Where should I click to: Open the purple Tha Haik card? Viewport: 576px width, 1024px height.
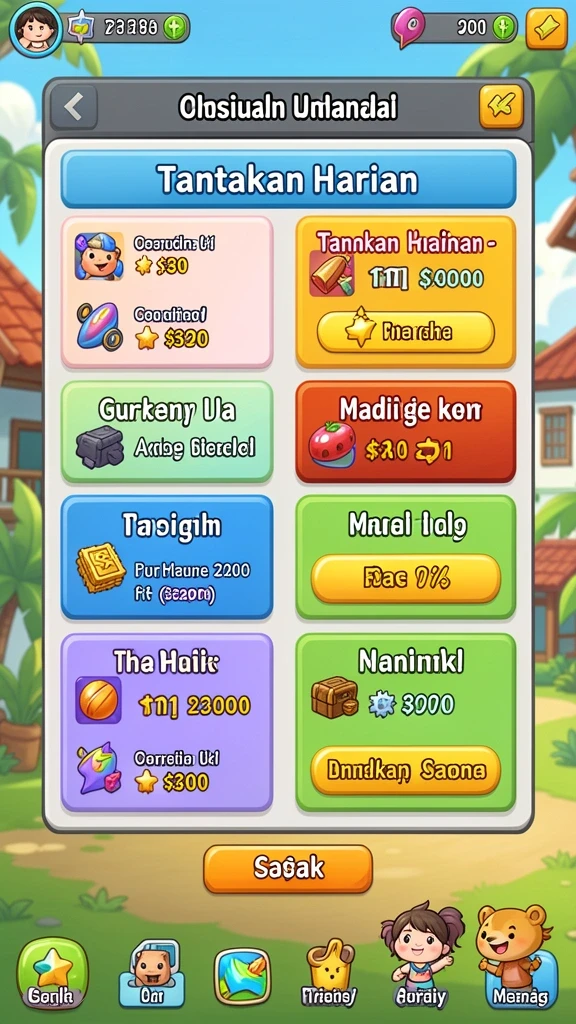167,722
